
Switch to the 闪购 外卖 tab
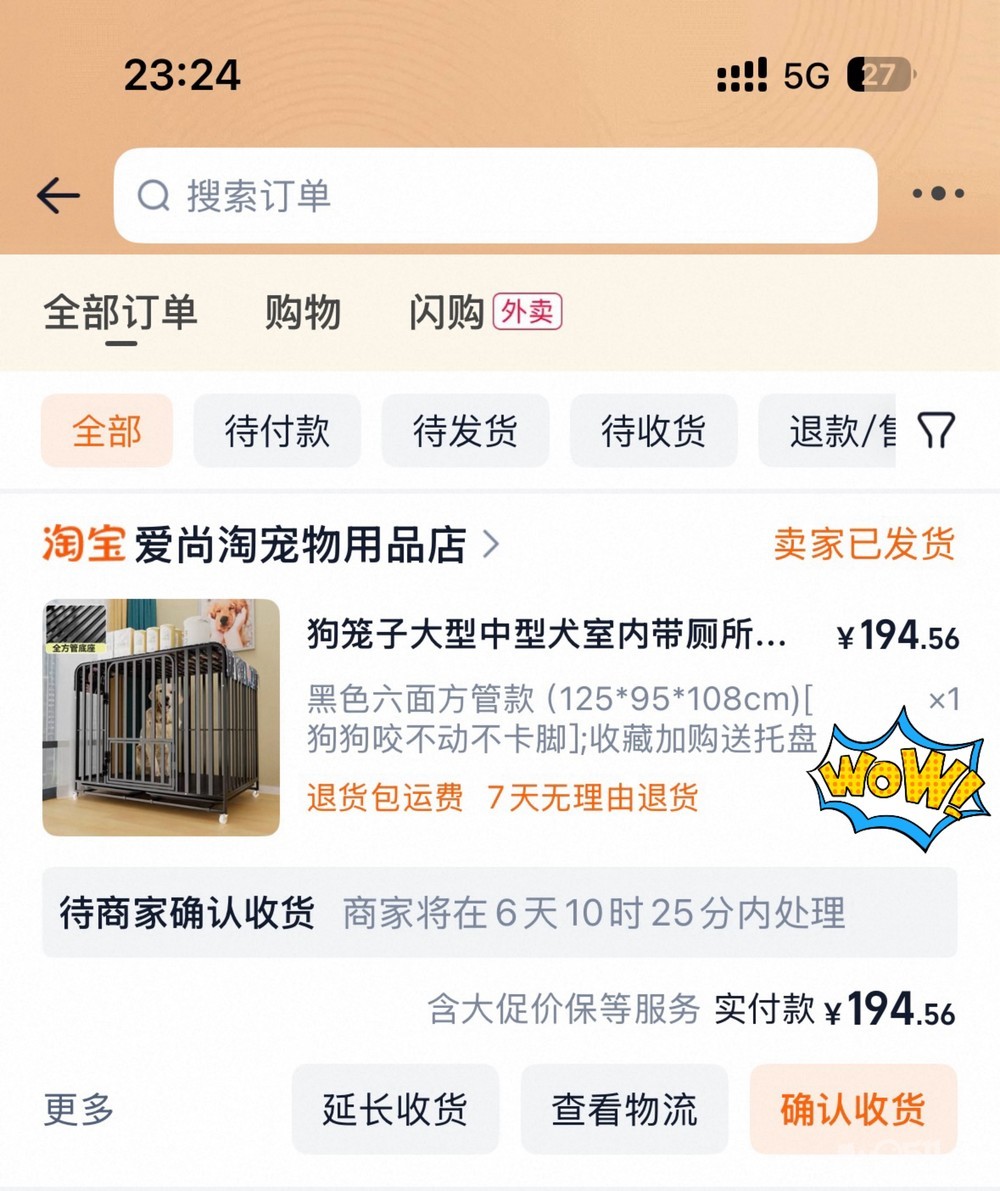click(485, 312)
